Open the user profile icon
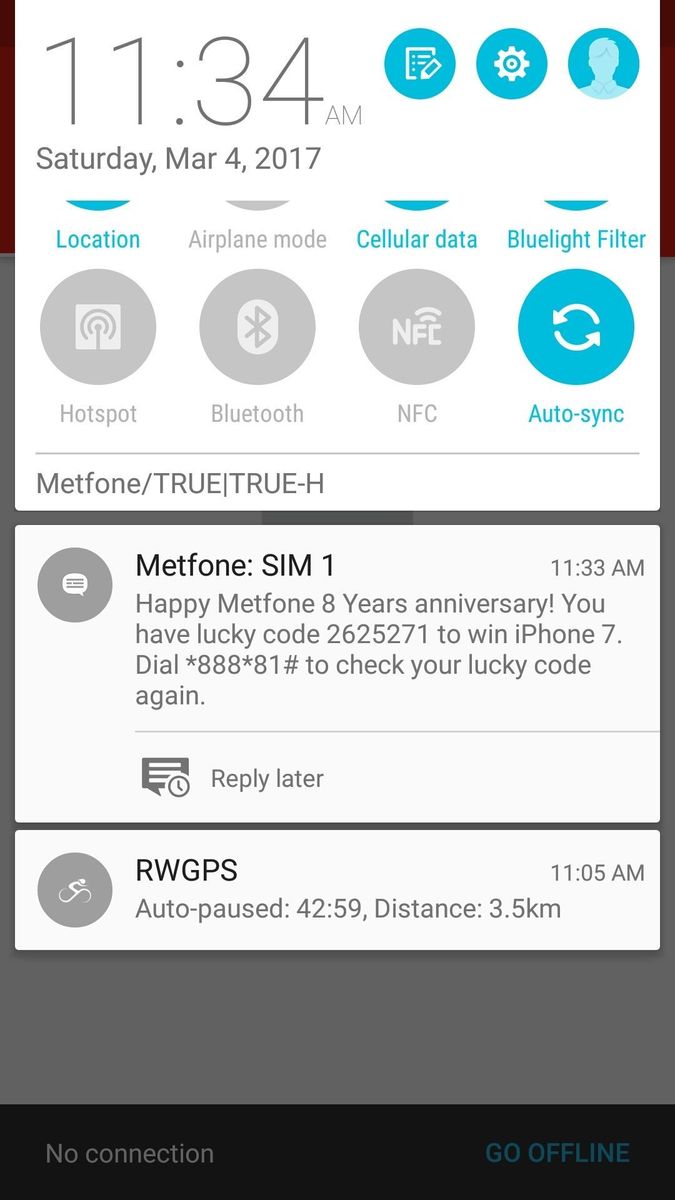Screen dimensions: 675x1200 click(x=603, y=64)
